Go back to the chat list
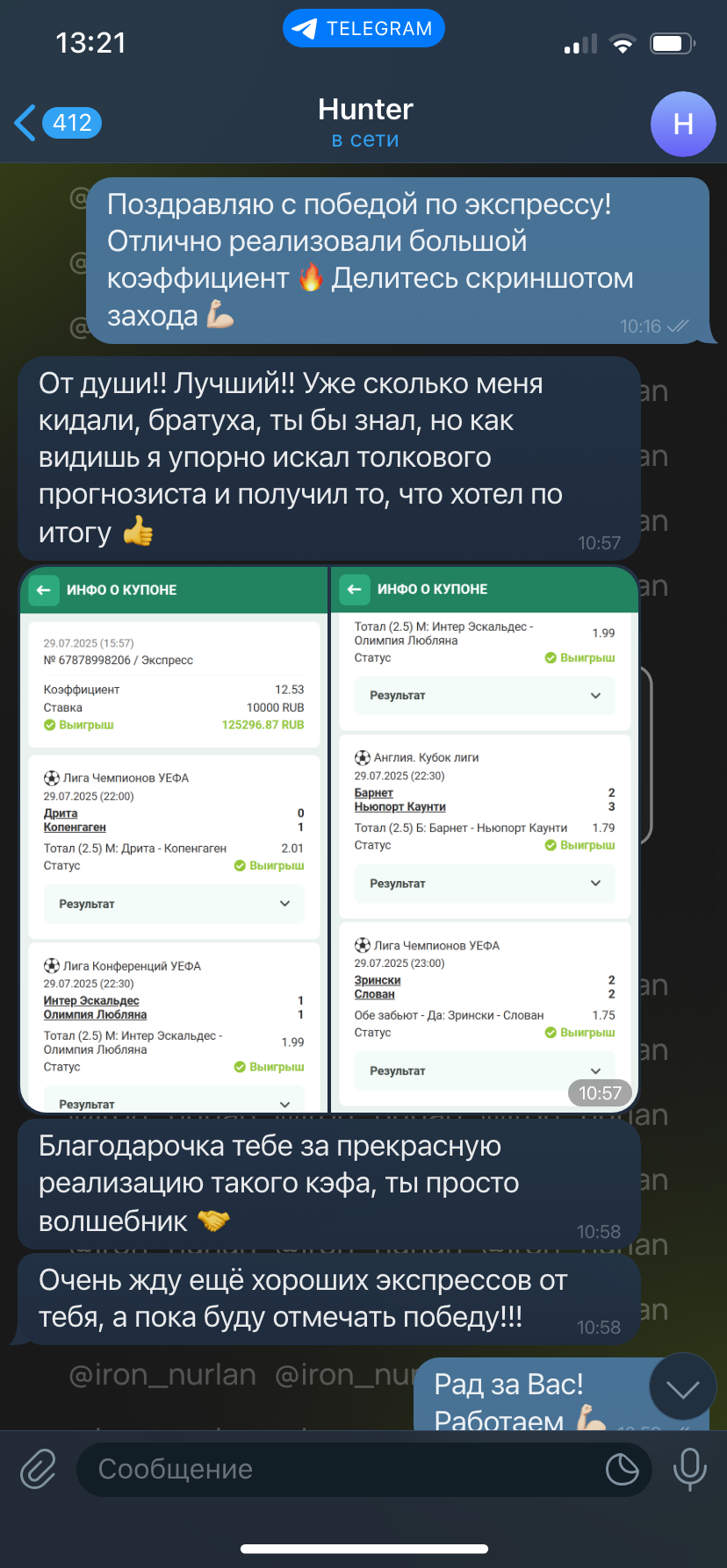Viewport: 727px width, 1568px height. coord(57,123)
